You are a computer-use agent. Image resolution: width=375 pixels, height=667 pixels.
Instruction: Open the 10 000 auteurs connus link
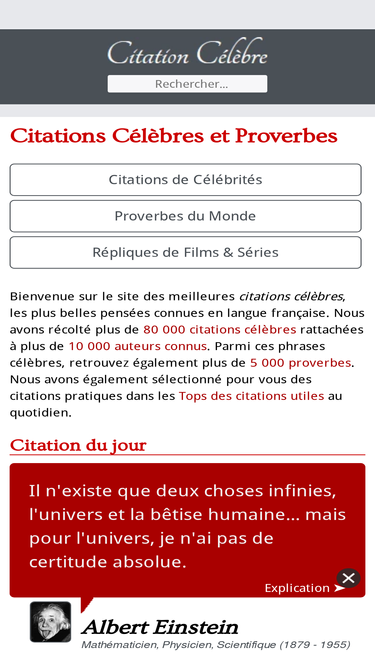(x=138, y=346)
